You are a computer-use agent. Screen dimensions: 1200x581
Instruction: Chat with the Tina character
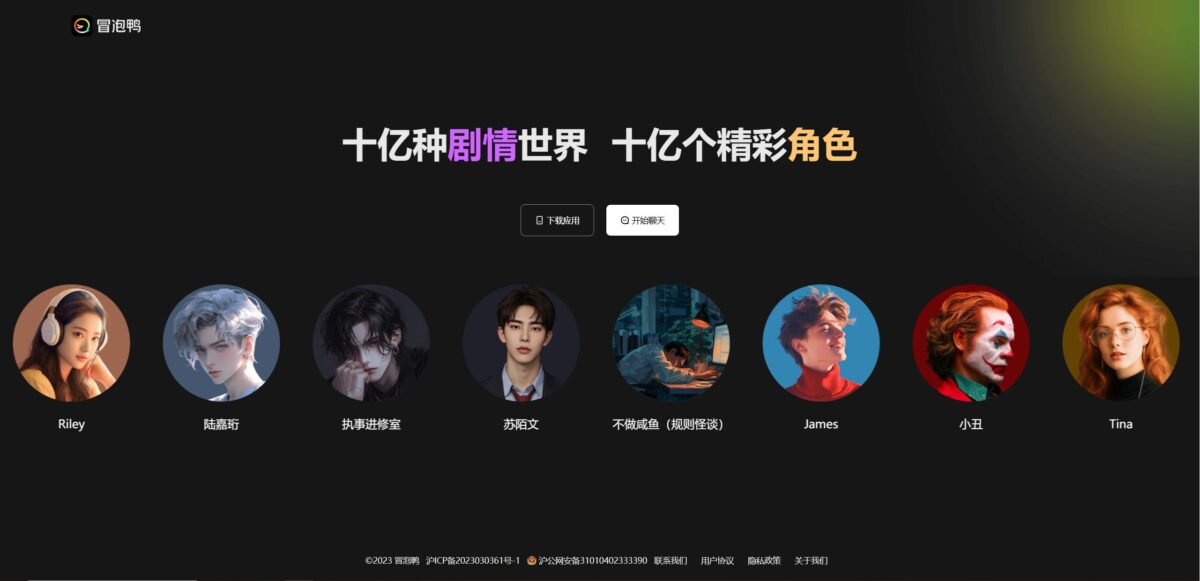(x=1121, y=343)
